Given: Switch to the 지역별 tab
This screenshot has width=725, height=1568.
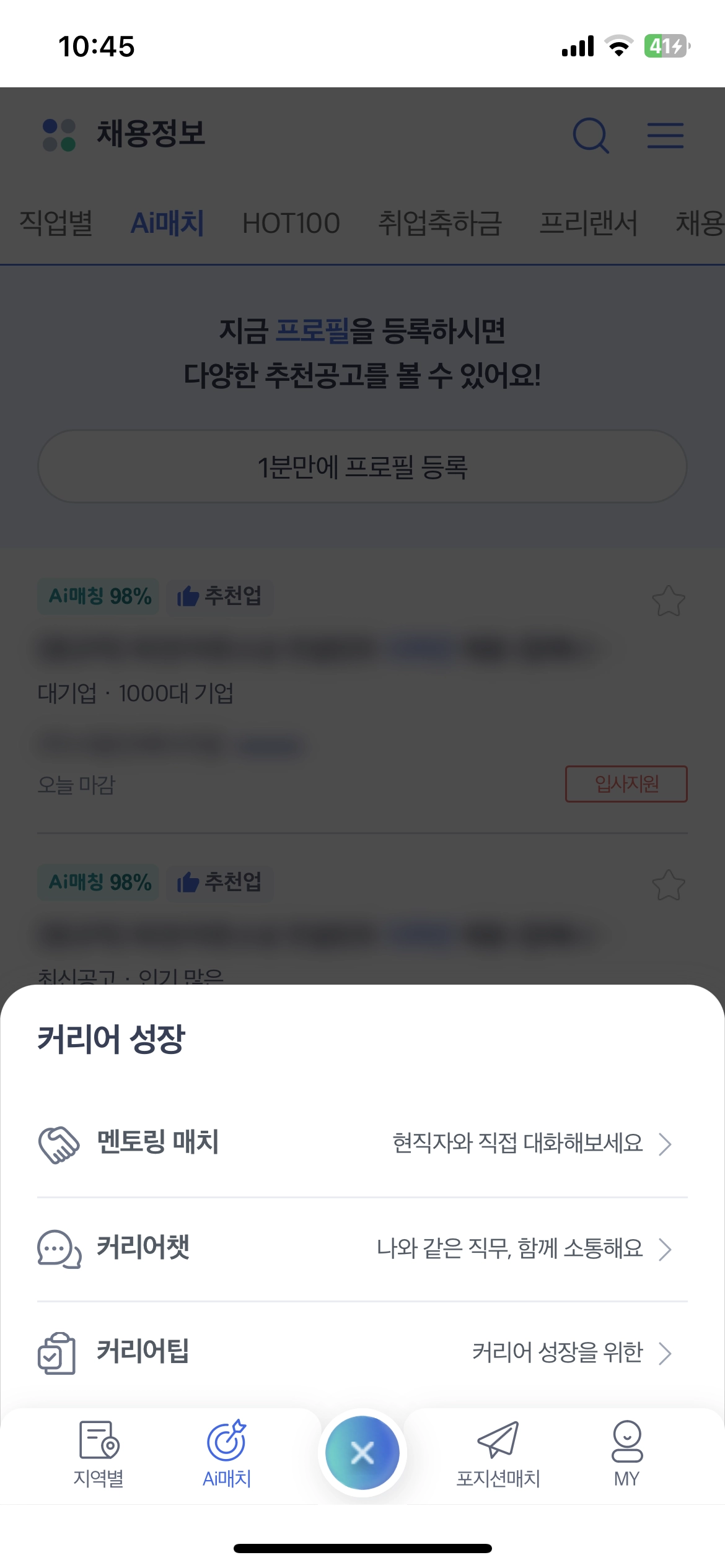Looking at the screenshot, I should pos(99,1454).
